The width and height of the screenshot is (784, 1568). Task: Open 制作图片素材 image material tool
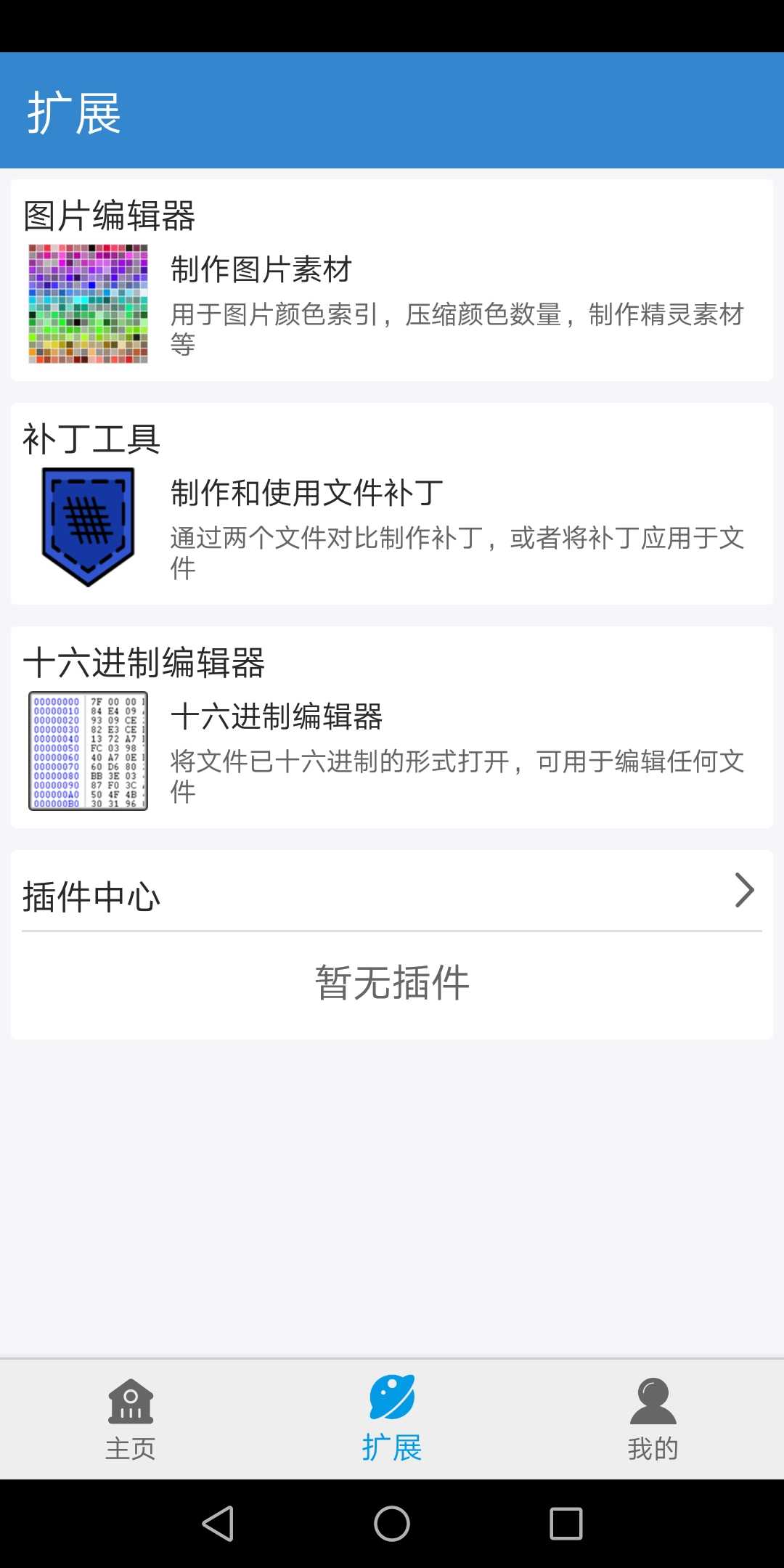click(x=261, y=271)
